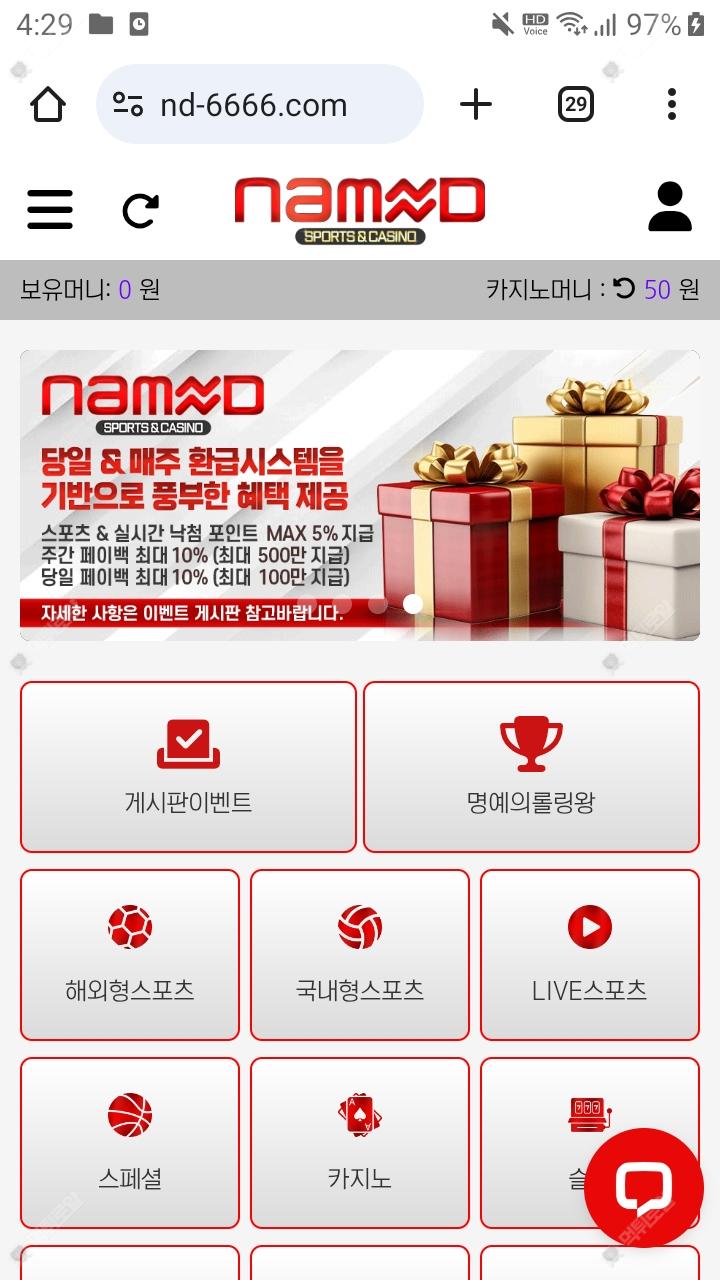Open the browser overflow menu
Image resolution: width=720 pixels, height=1280 pixels.
671,104
